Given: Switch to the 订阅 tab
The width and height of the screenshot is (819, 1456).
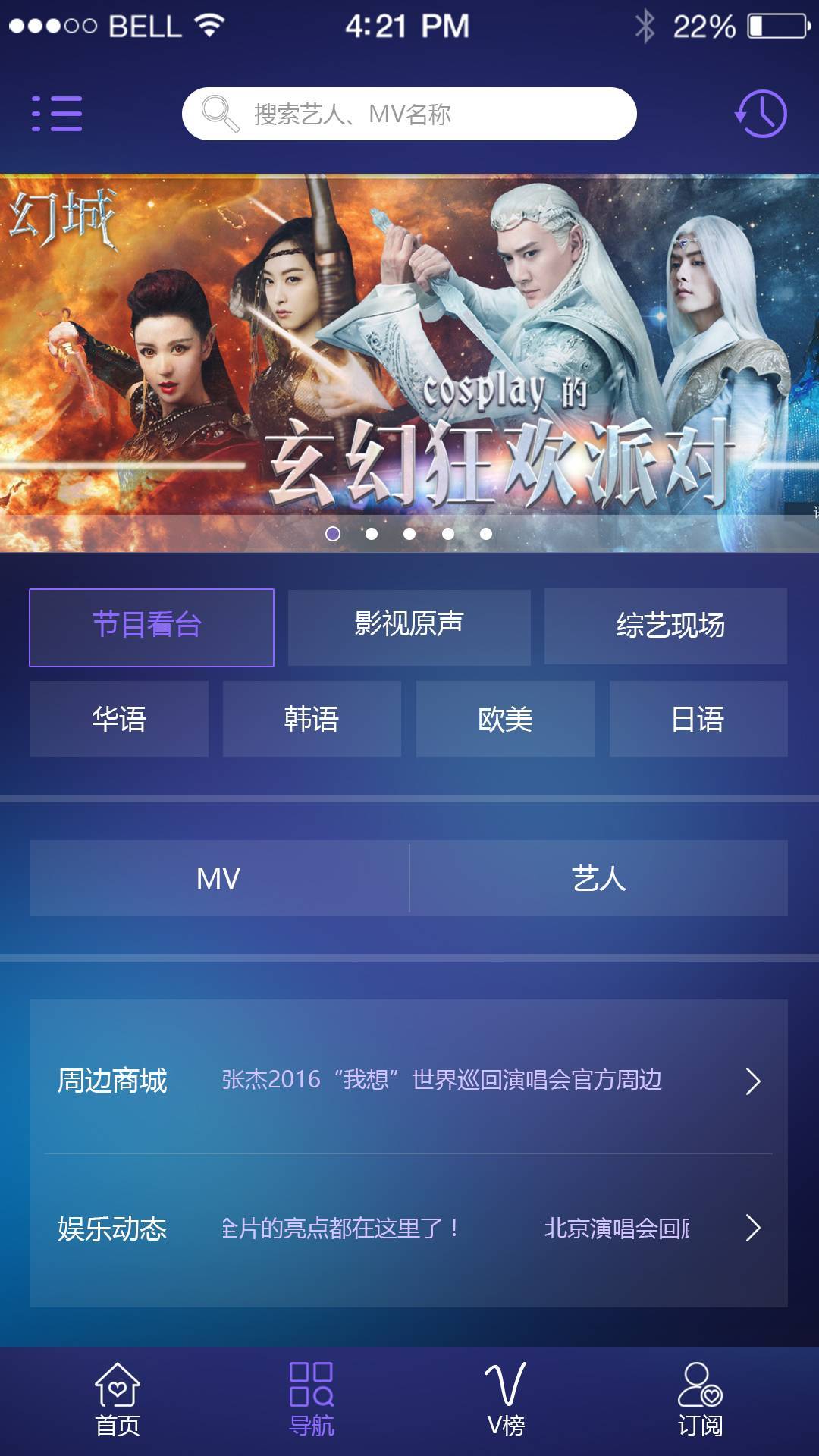Looking at the screenshot, I should [700, 1400].
